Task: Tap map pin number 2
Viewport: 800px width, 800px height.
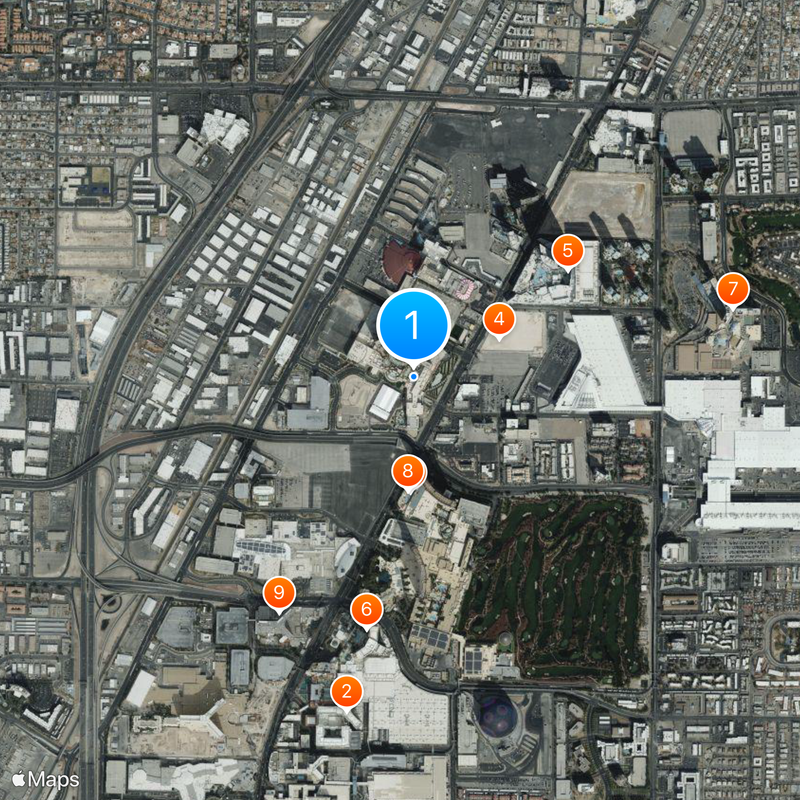Action: (x=346, y=690)
